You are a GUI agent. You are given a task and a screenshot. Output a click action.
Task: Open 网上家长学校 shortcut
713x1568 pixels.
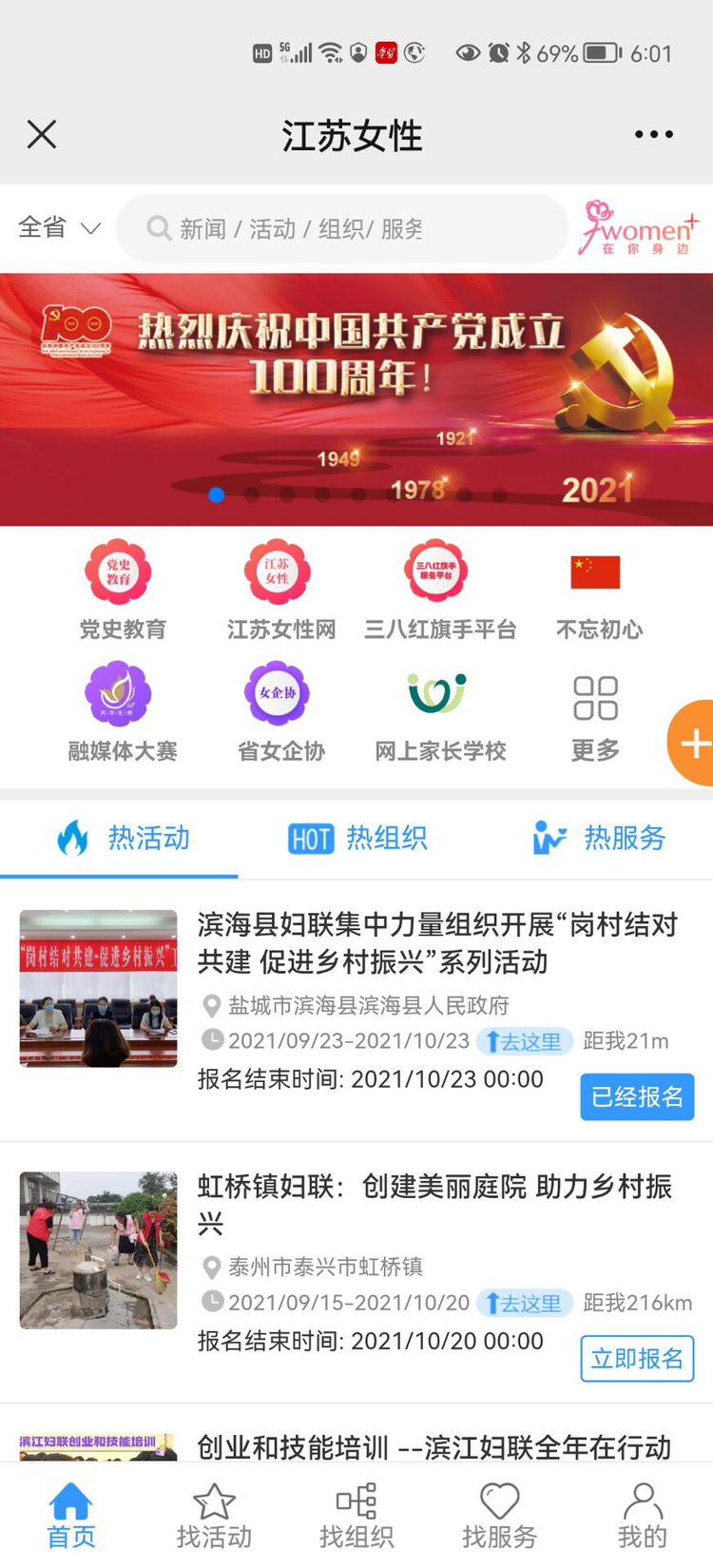coord(438,711)
